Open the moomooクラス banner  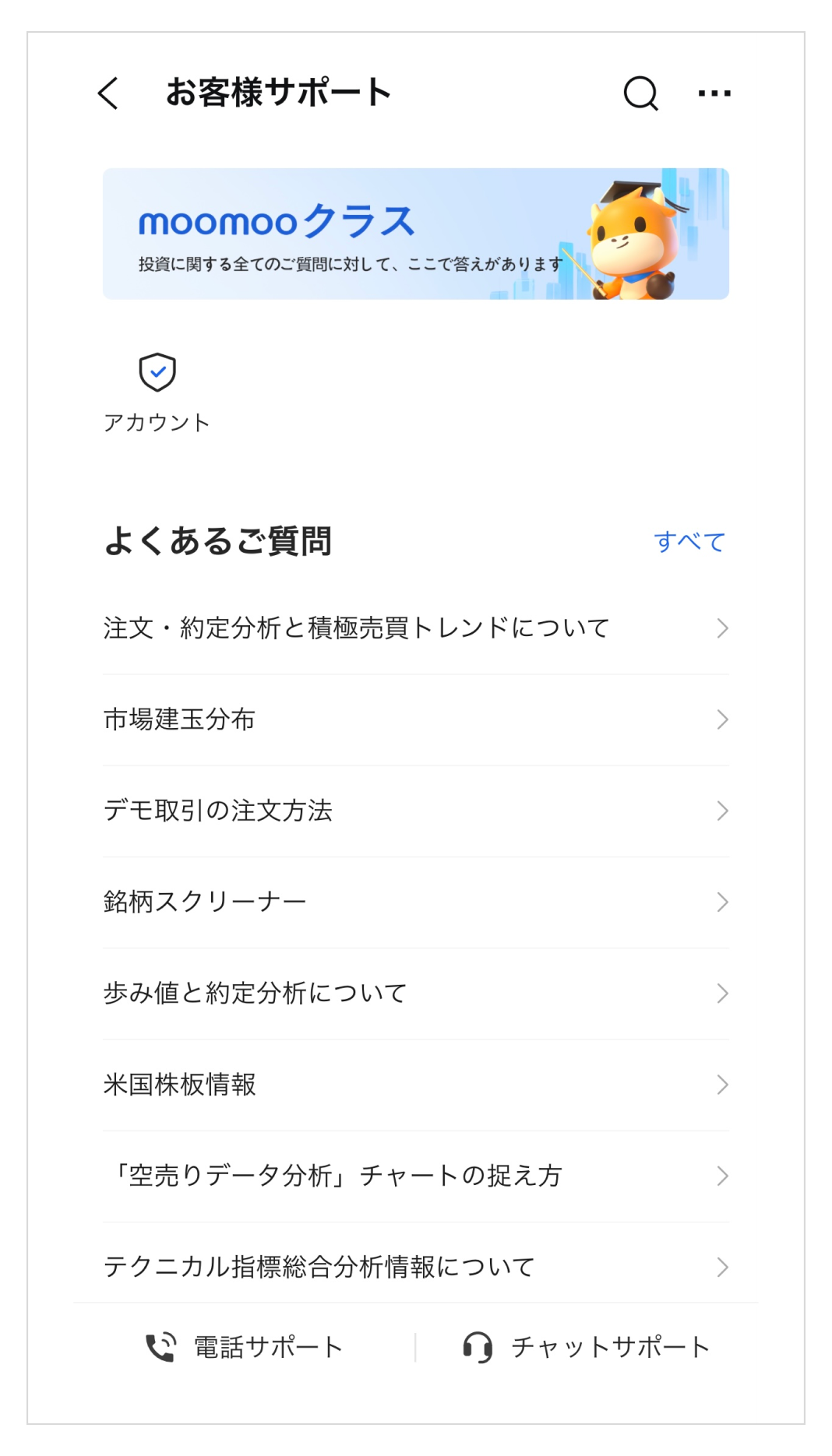[416, 234]
